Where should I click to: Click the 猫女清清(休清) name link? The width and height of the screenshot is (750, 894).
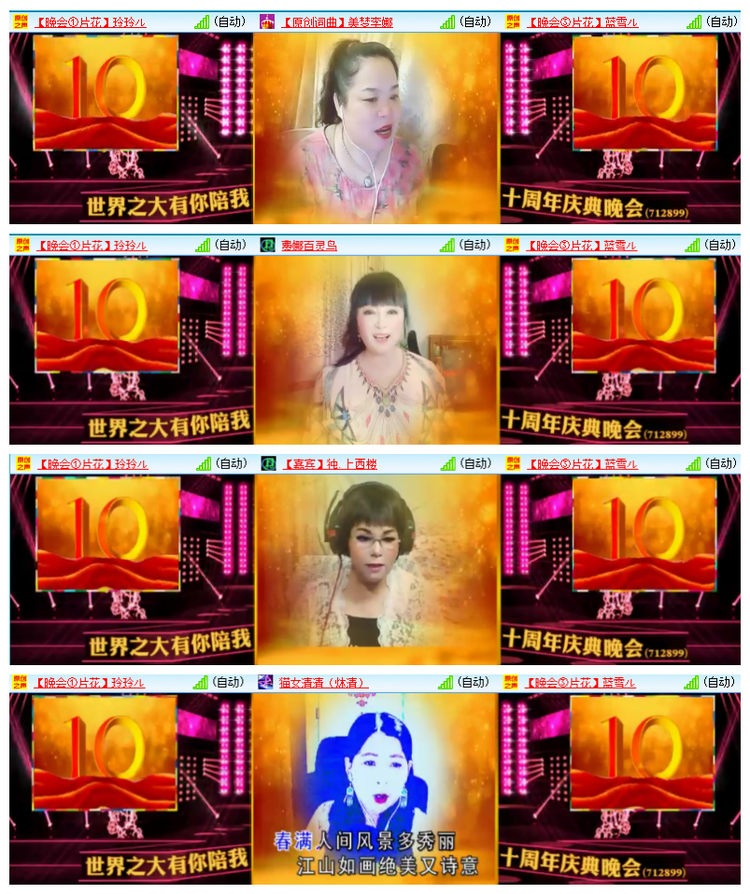tap(322, 684)
